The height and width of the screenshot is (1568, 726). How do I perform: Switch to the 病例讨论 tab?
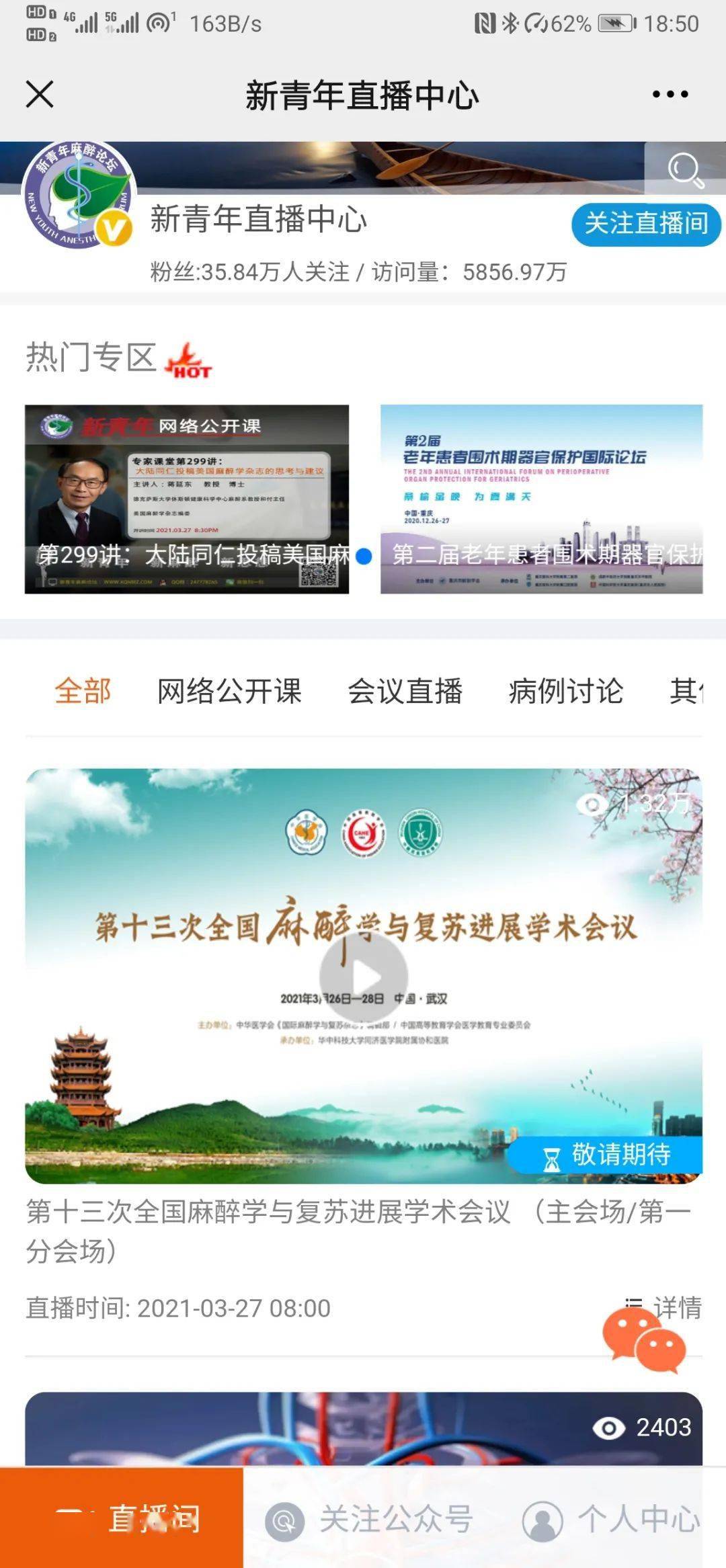565,691
